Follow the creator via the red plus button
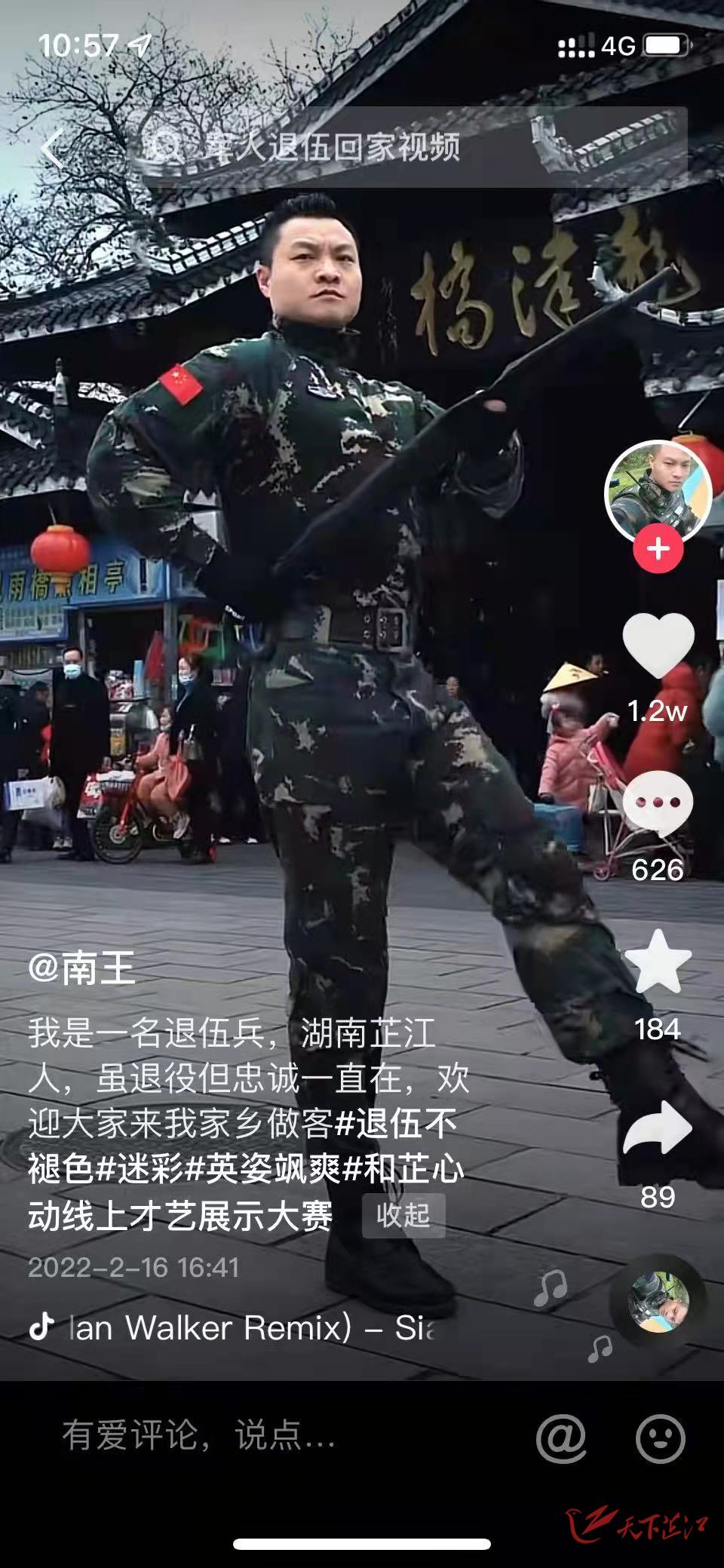The height and width of the screenshot is (1568, 724). pyautogui.click(x=658, y=549)
